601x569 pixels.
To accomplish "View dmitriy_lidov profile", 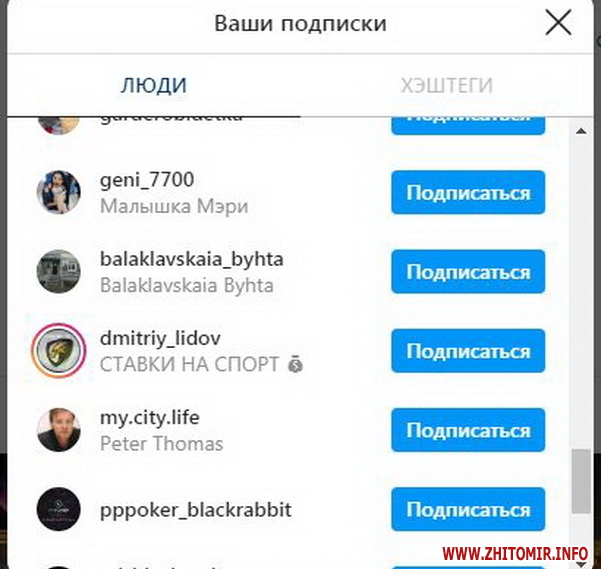I will click(x=160, y=338).
